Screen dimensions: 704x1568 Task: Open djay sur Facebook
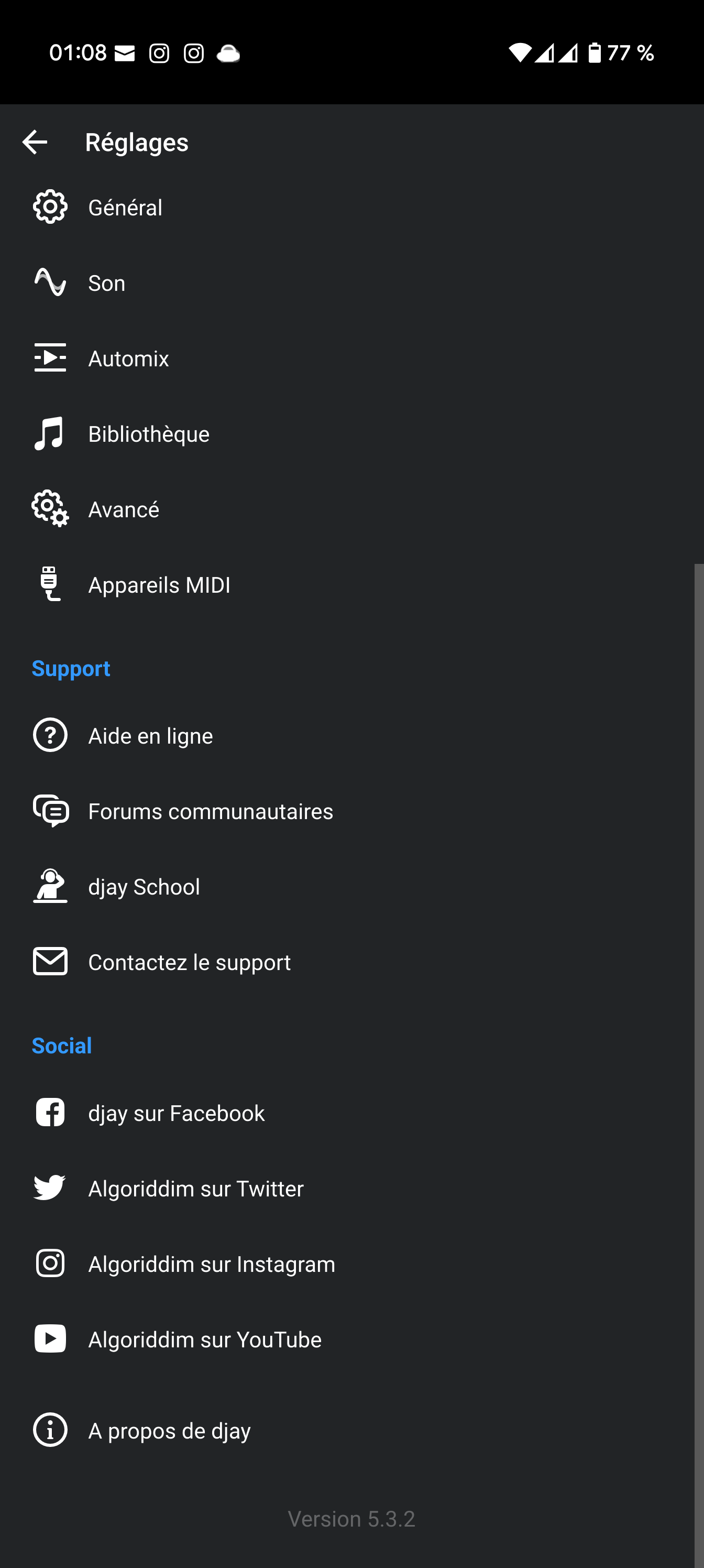[347, 1113]
